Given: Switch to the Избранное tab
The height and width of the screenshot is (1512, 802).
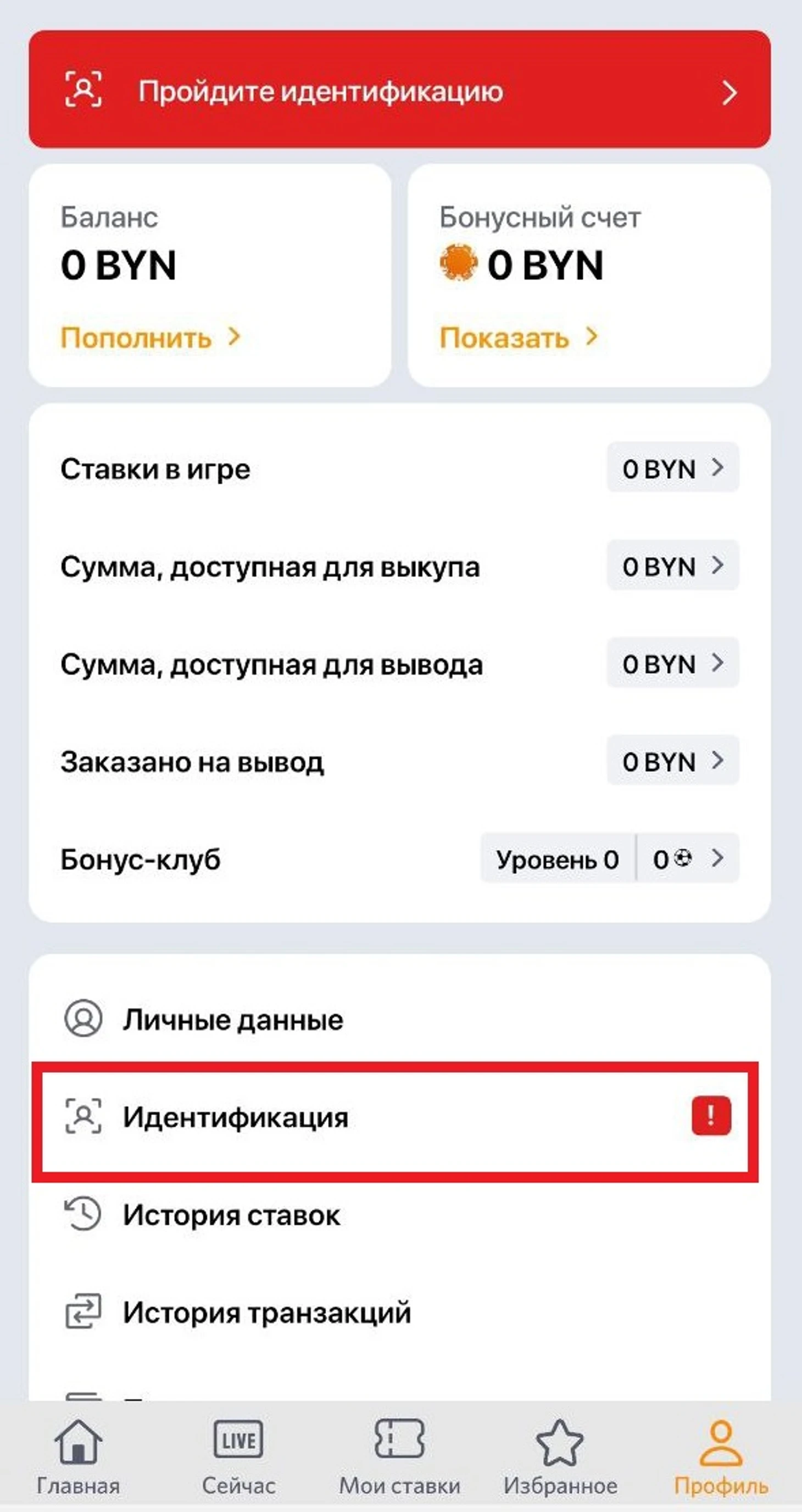Looking at the screenshot, I should click(x=560, y=1456).
